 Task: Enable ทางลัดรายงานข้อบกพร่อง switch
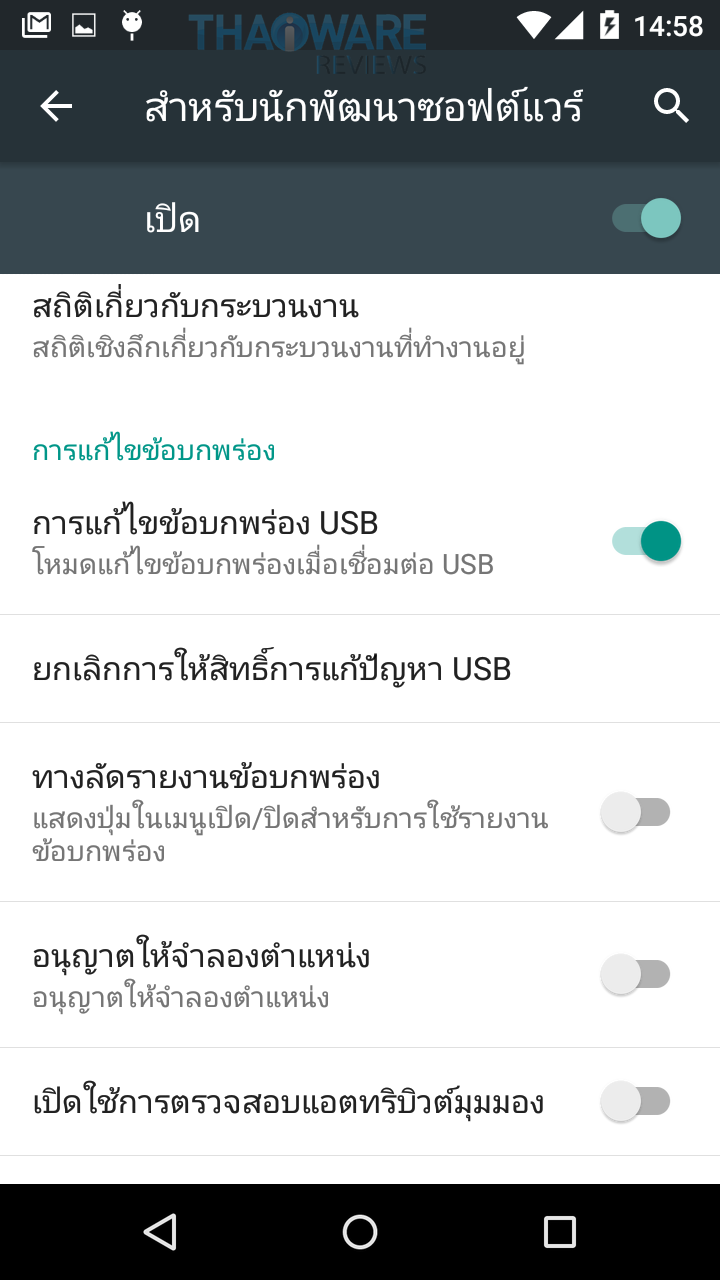pos(635,812)
